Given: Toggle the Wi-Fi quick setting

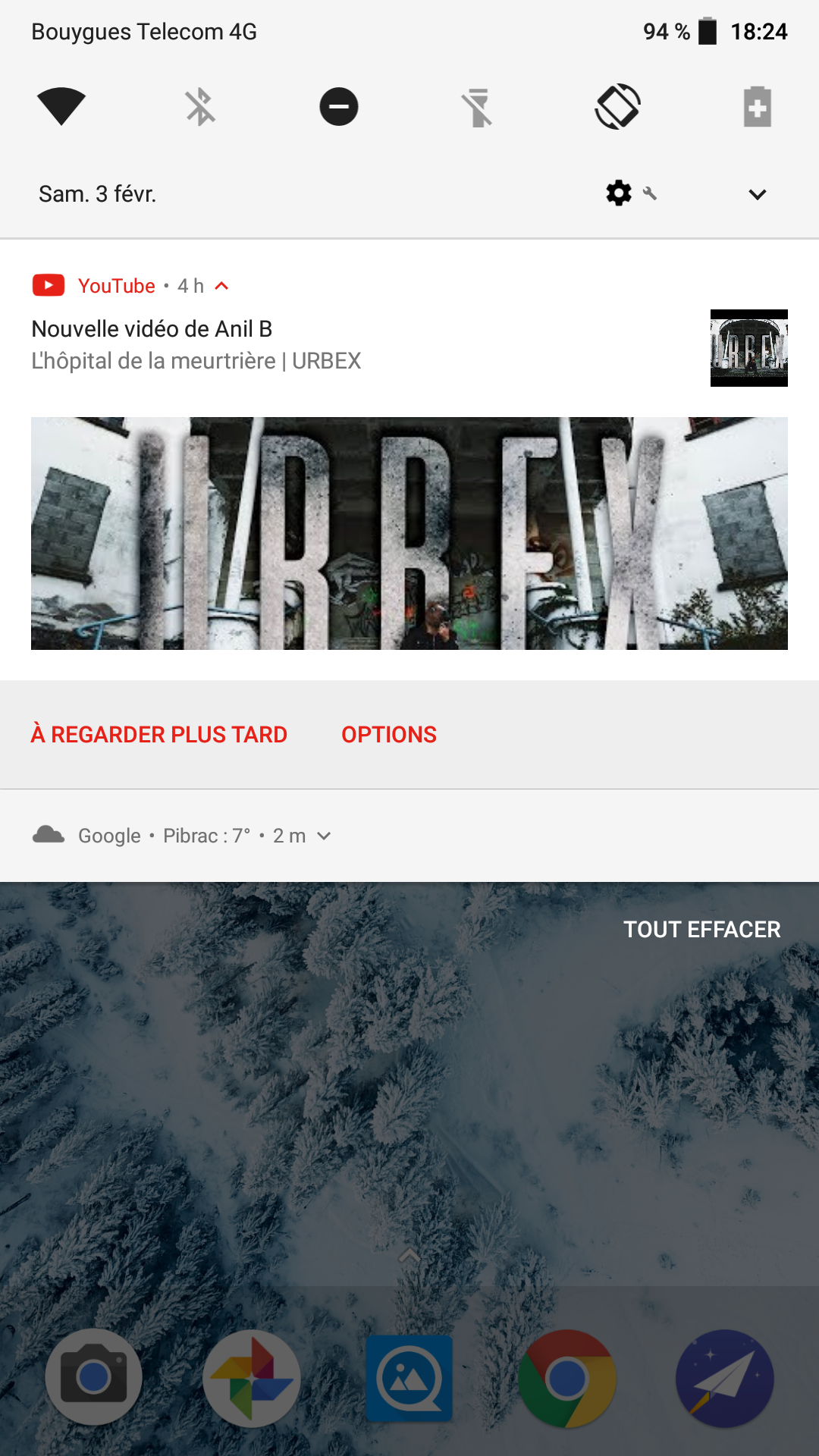Looking at the screenshot, I should (61, 106).
